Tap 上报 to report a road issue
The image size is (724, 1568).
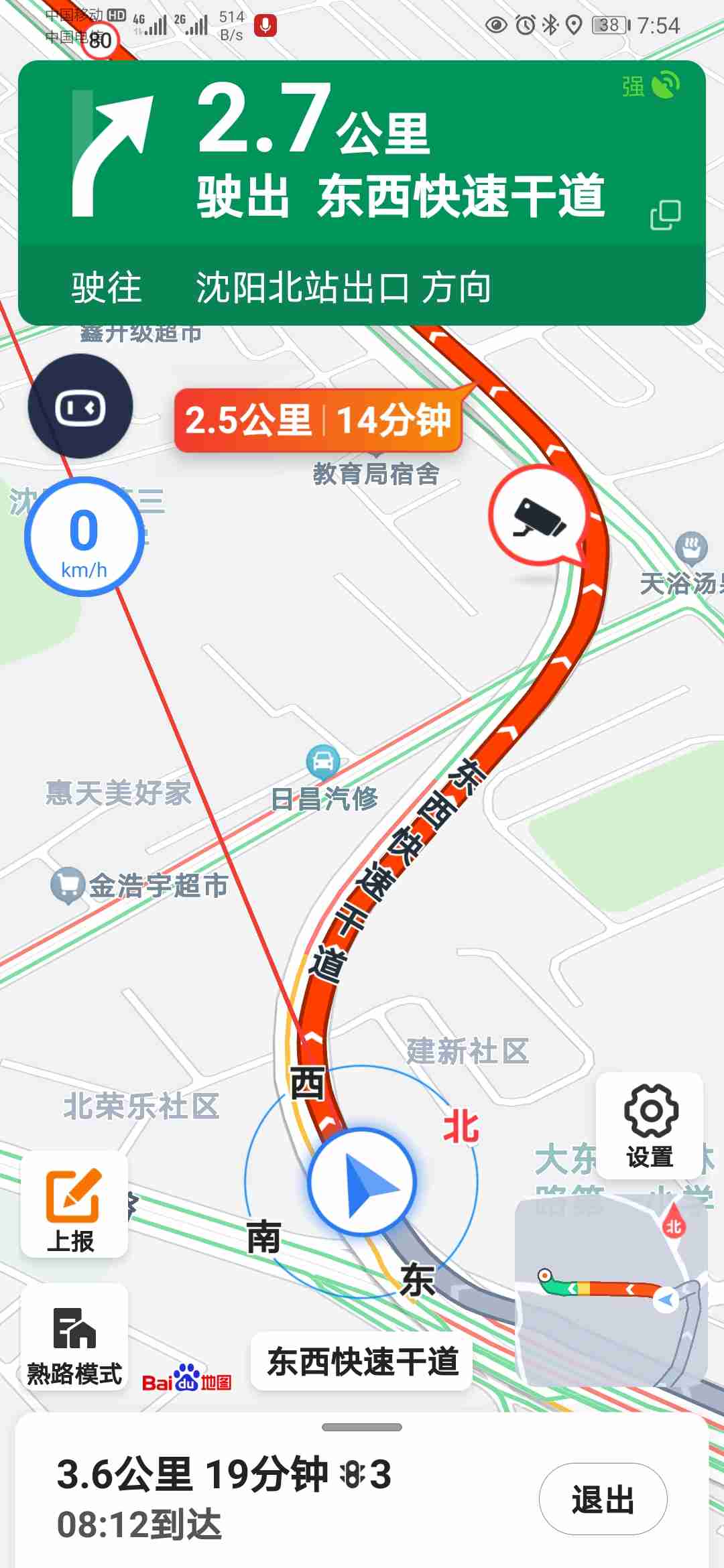(x=74, y=1203)
